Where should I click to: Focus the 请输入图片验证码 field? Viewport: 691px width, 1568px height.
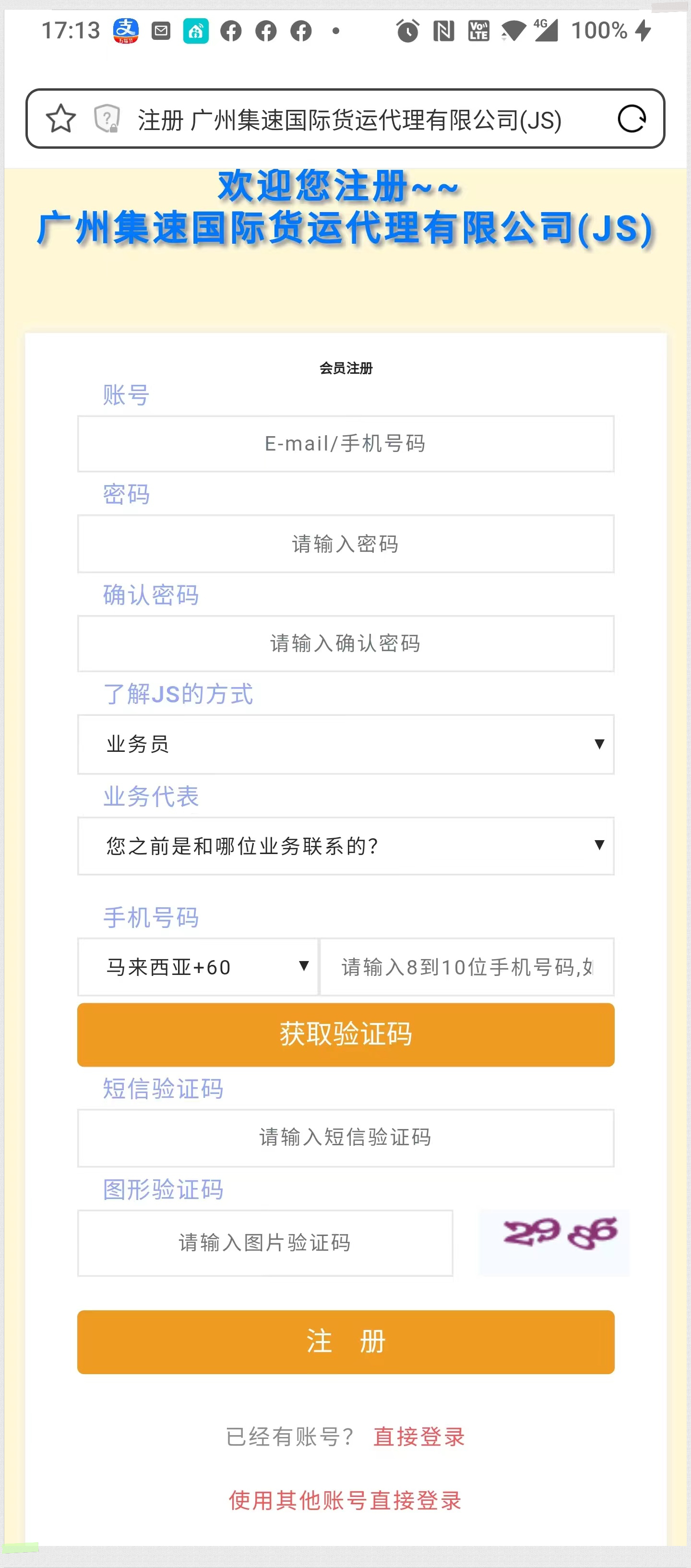tap(265, 1242)
